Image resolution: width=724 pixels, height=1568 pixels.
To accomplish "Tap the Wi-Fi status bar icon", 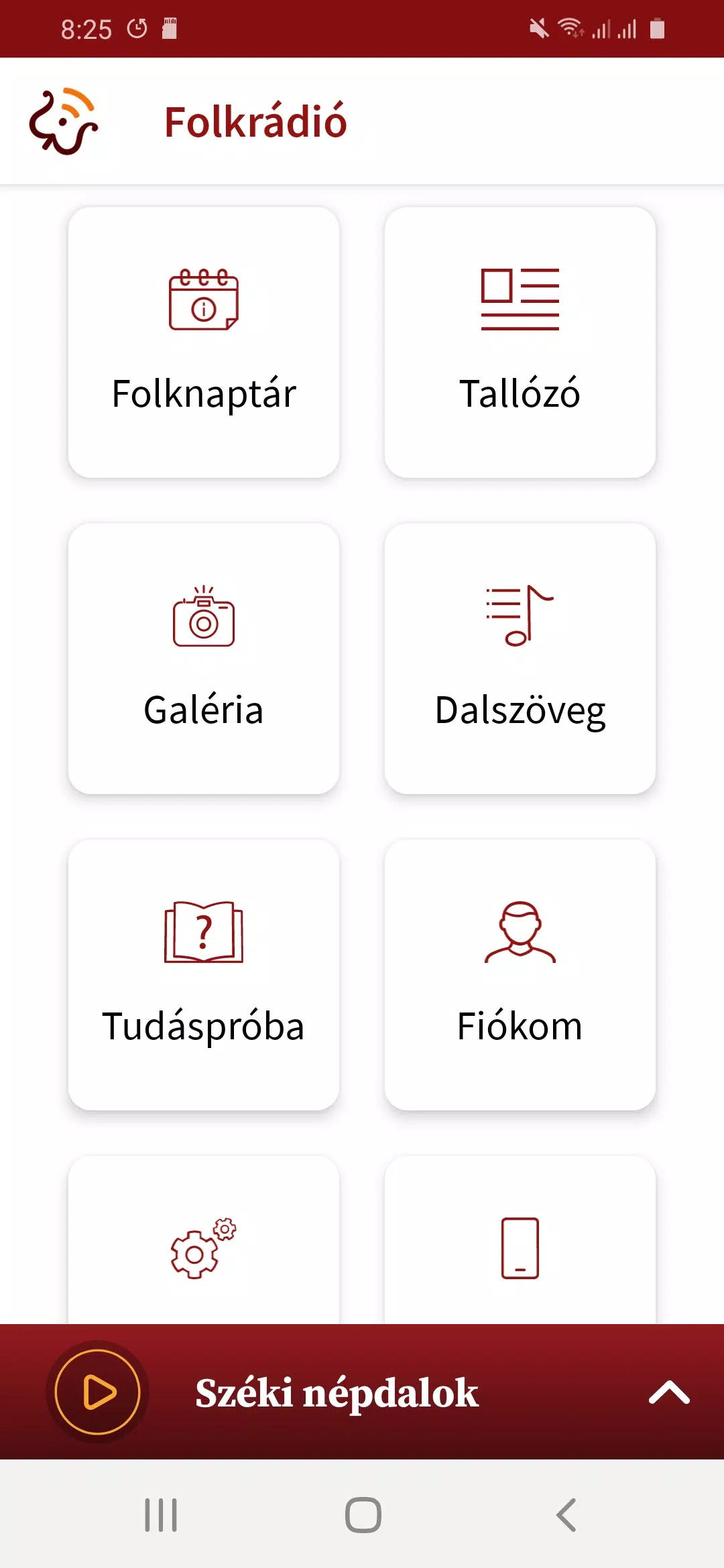I will point(568,28).
